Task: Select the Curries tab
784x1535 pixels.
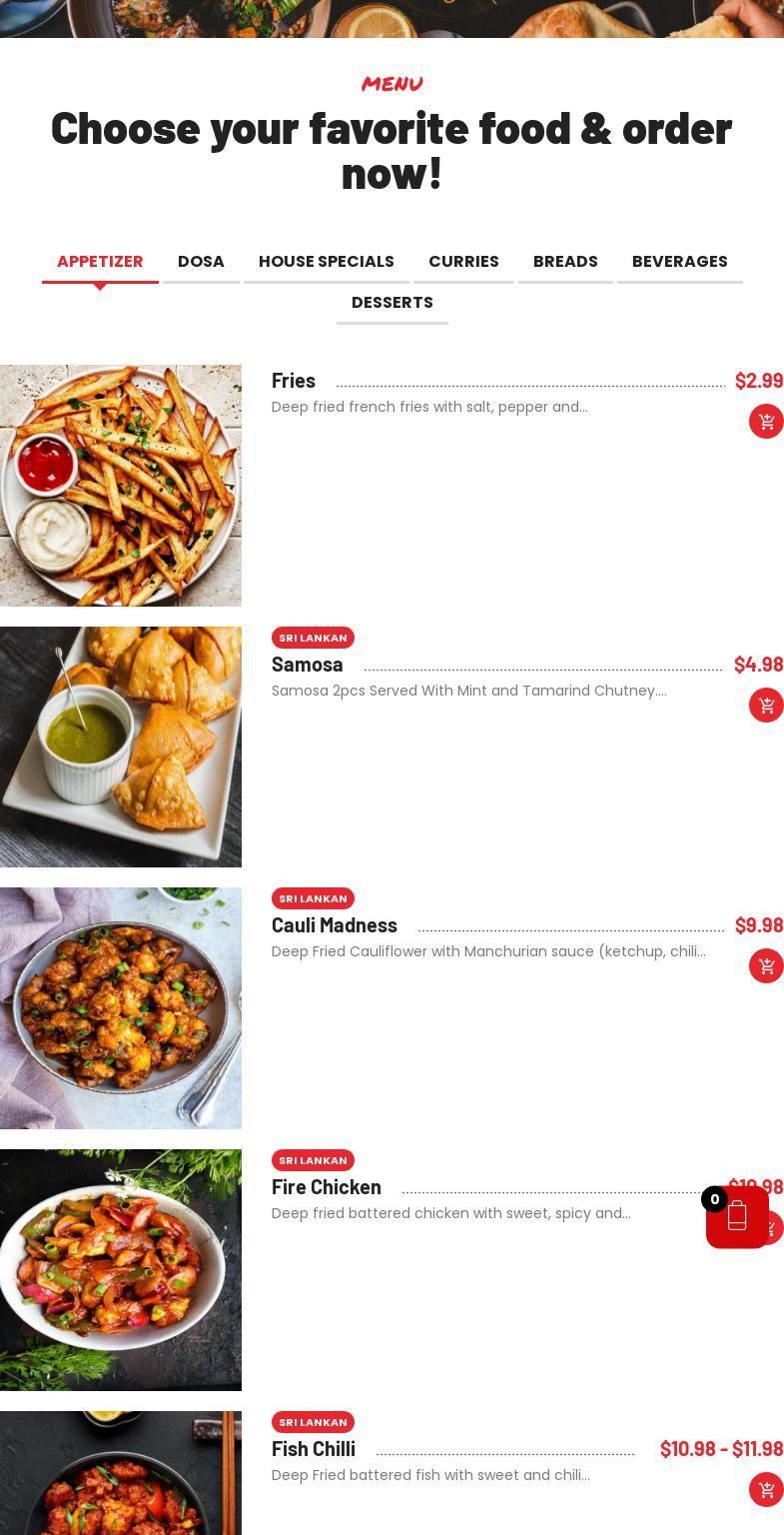Action: [x=463, y=262]
